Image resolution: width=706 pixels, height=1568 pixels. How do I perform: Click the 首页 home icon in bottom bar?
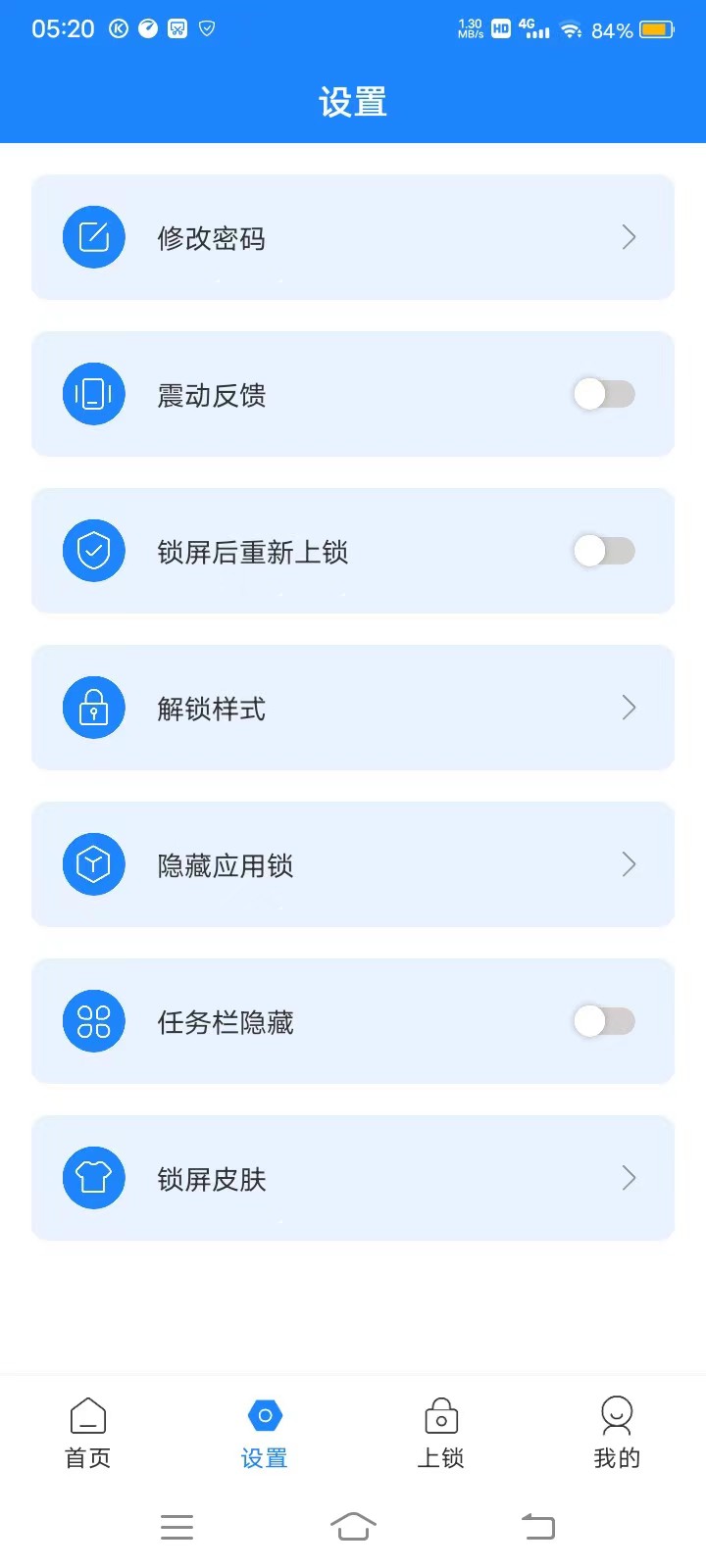[x=87, y=1415]
